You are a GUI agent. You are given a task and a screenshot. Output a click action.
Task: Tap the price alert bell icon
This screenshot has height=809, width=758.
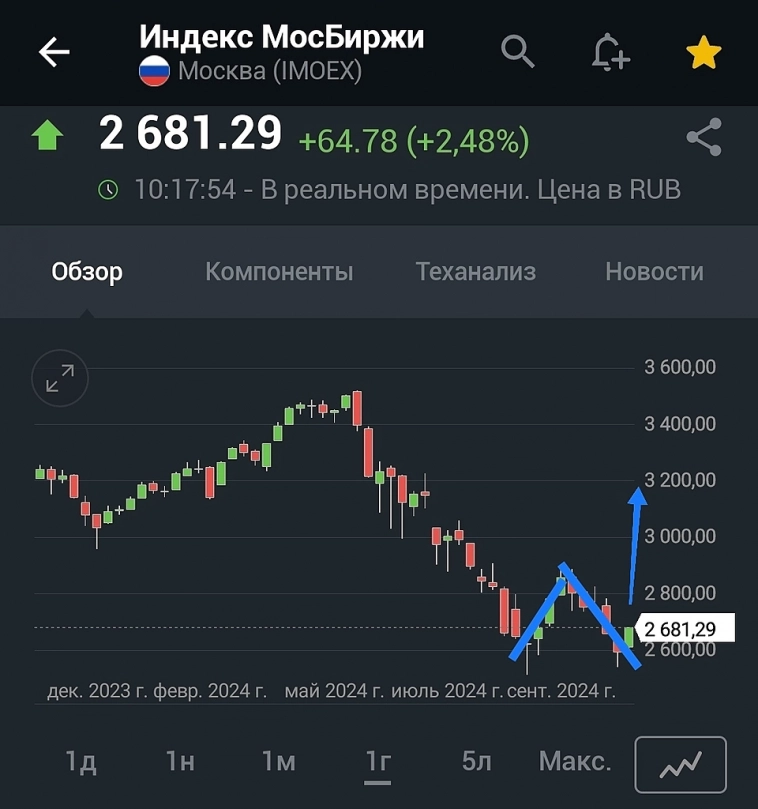609,52
